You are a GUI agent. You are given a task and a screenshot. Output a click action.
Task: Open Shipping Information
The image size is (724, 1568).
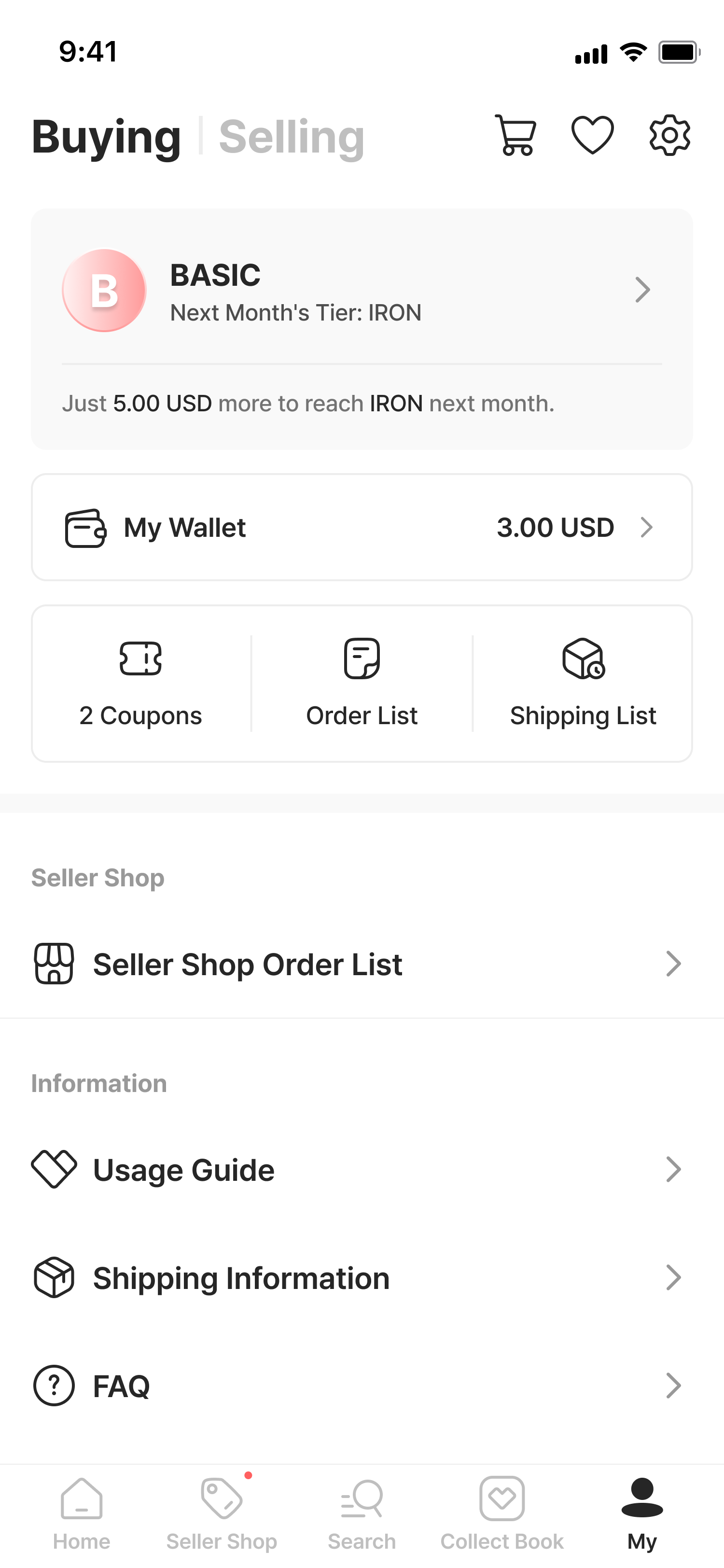tap(362, 1278)
